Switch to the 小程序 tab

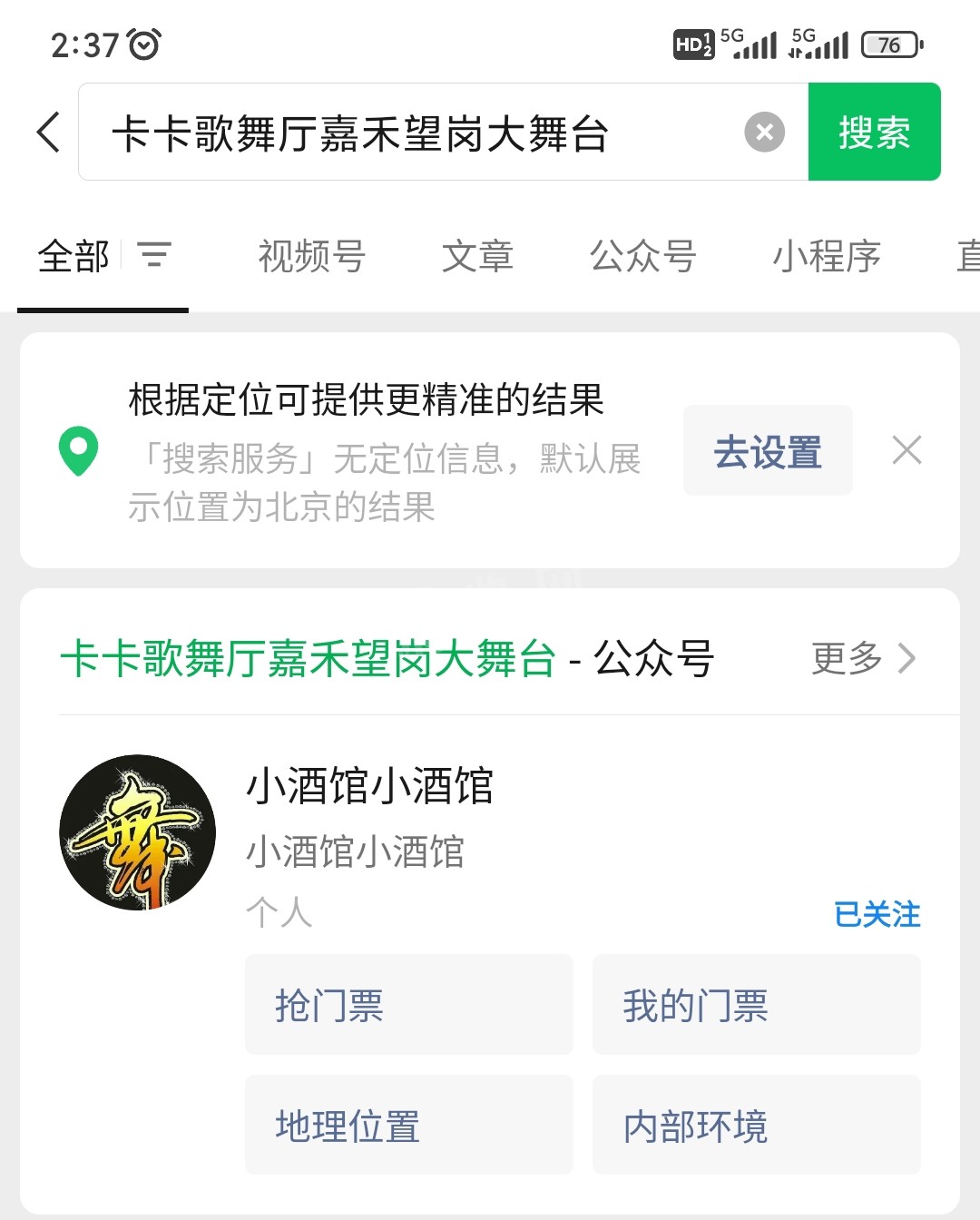tap(826, 256)
